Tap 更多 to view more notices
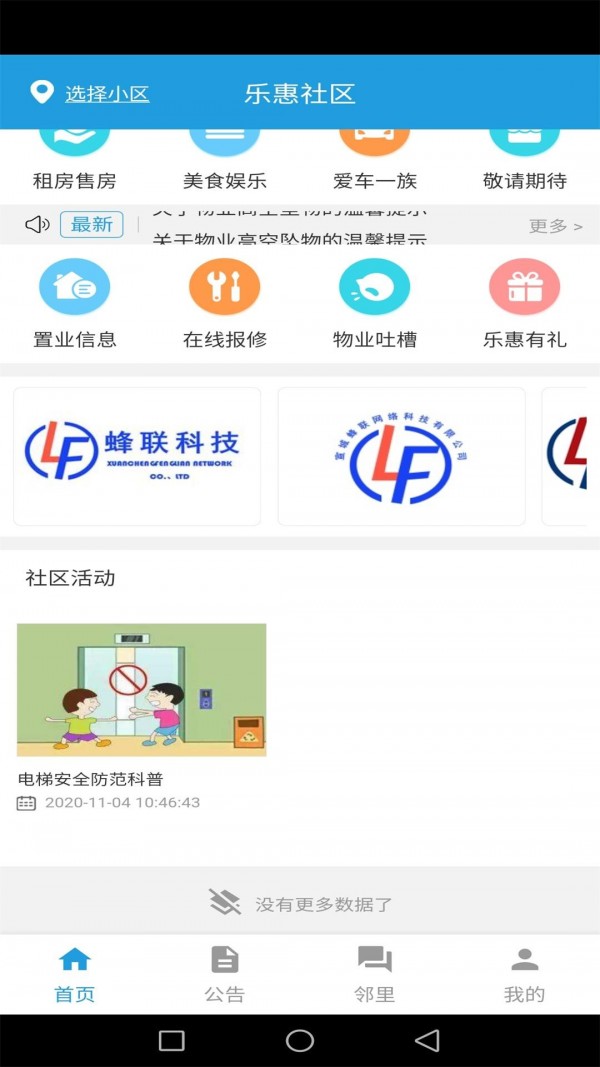The height and width of the screenshot is (1067, 600). pos(555,226)
